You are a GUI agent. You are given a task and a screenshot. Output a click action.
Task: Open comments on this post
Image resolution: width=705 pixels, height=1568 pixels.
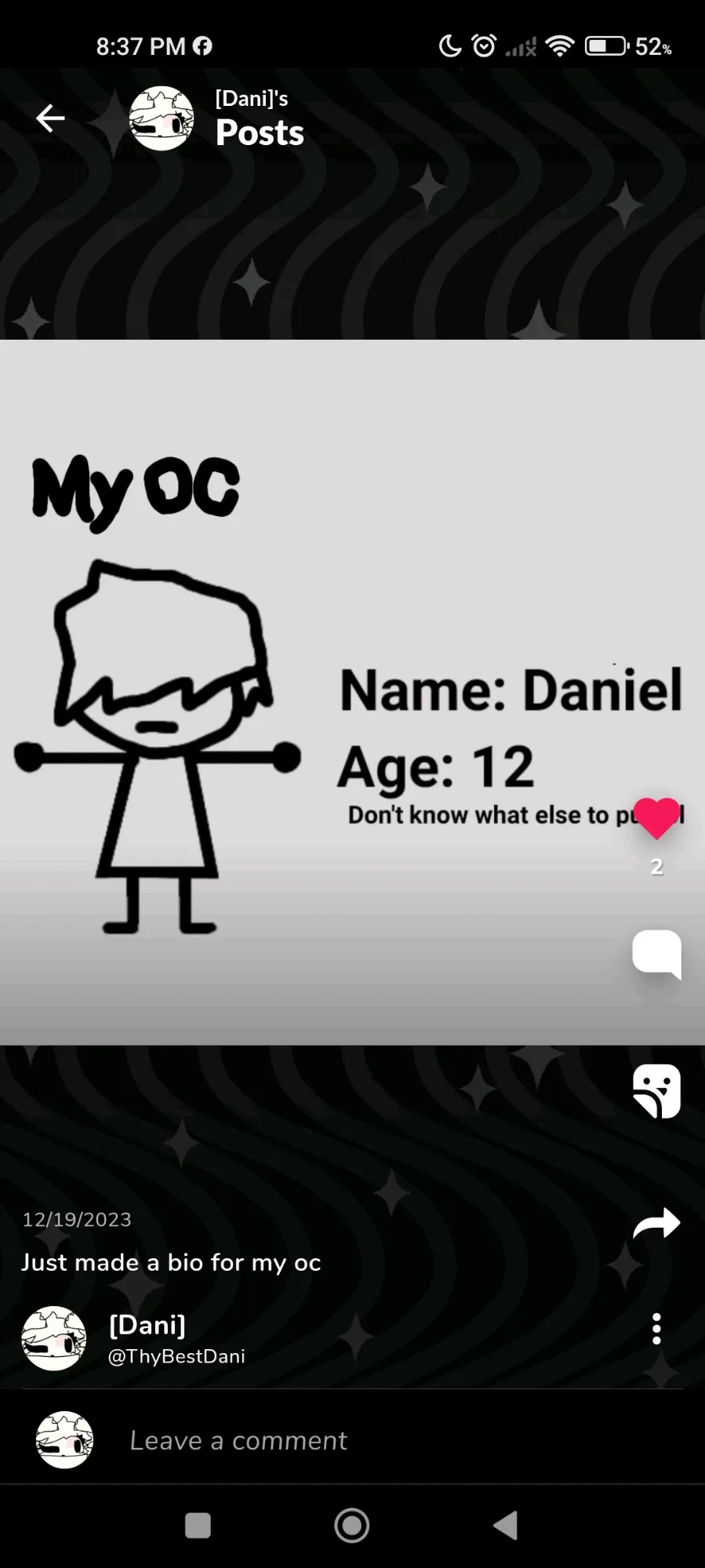coord(656,954)
